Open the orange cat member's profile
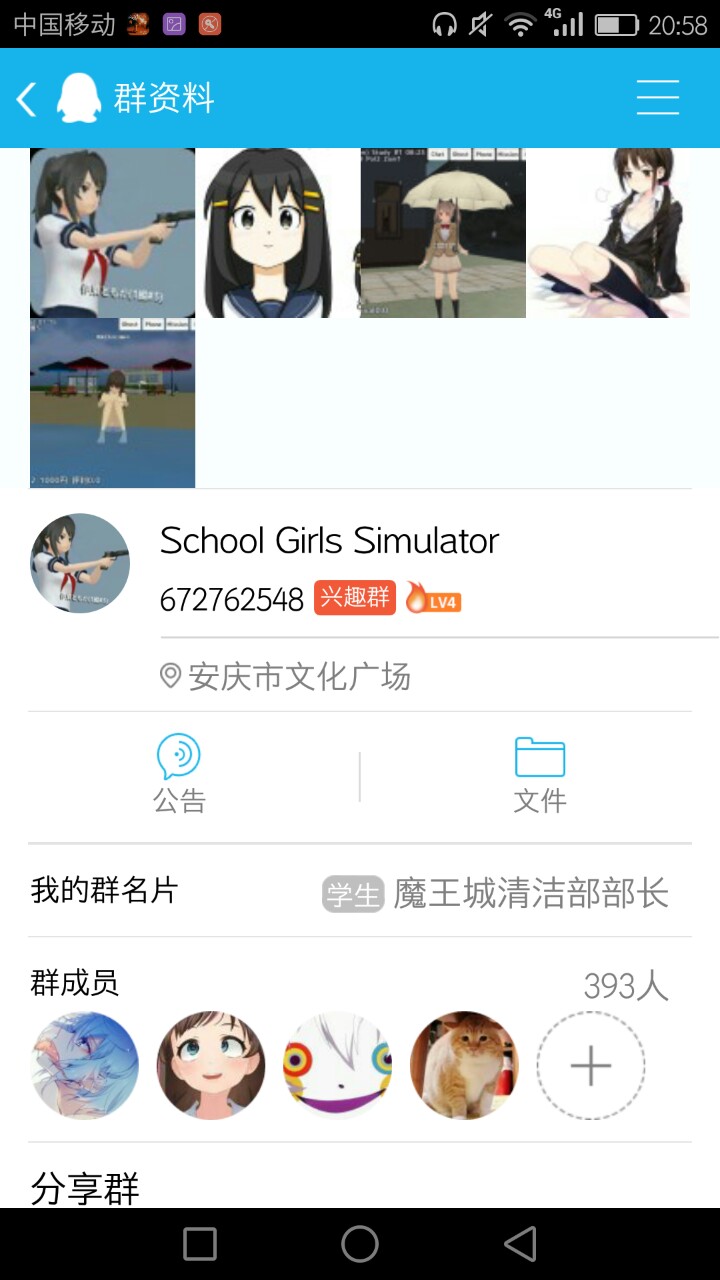Screen dimensions: 720x1280 pyautogui.click(x=464, y=1066)
